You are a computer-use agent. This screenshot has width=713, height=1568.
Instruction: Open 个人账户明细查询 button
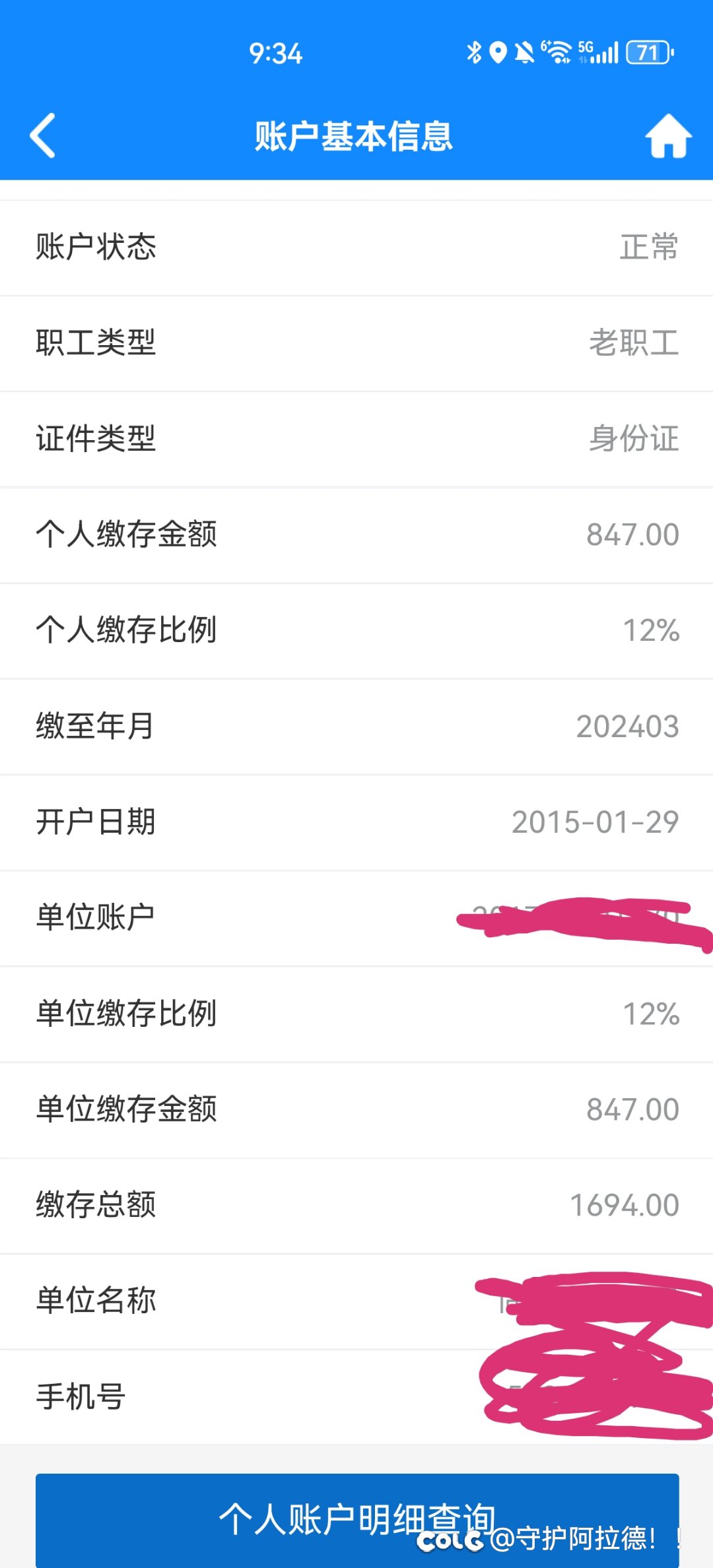[357, 1520]
